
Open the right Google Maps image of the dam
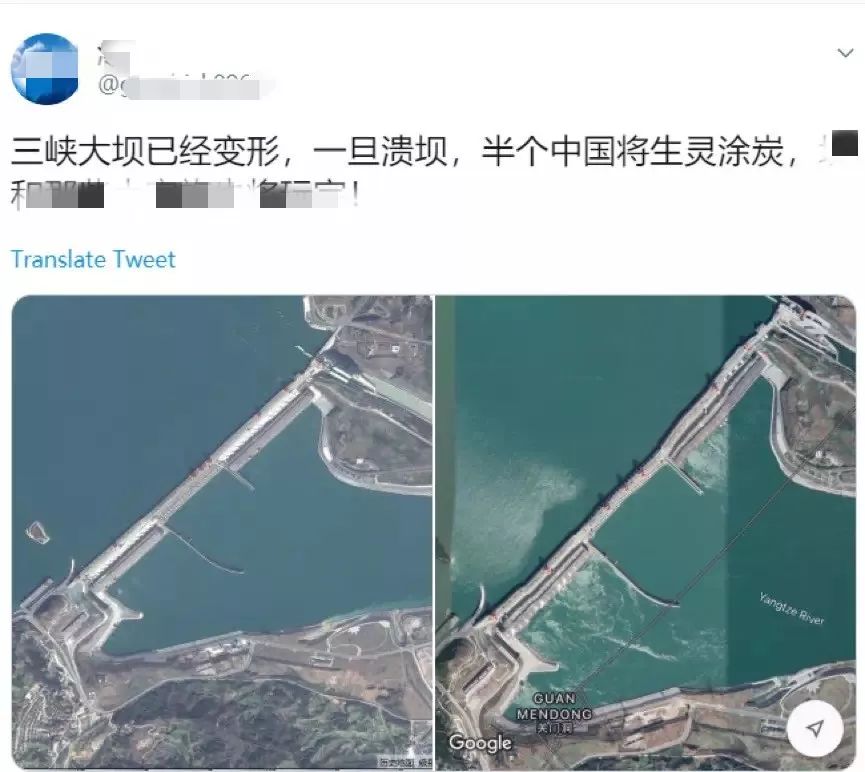click(x=645, y=531)
